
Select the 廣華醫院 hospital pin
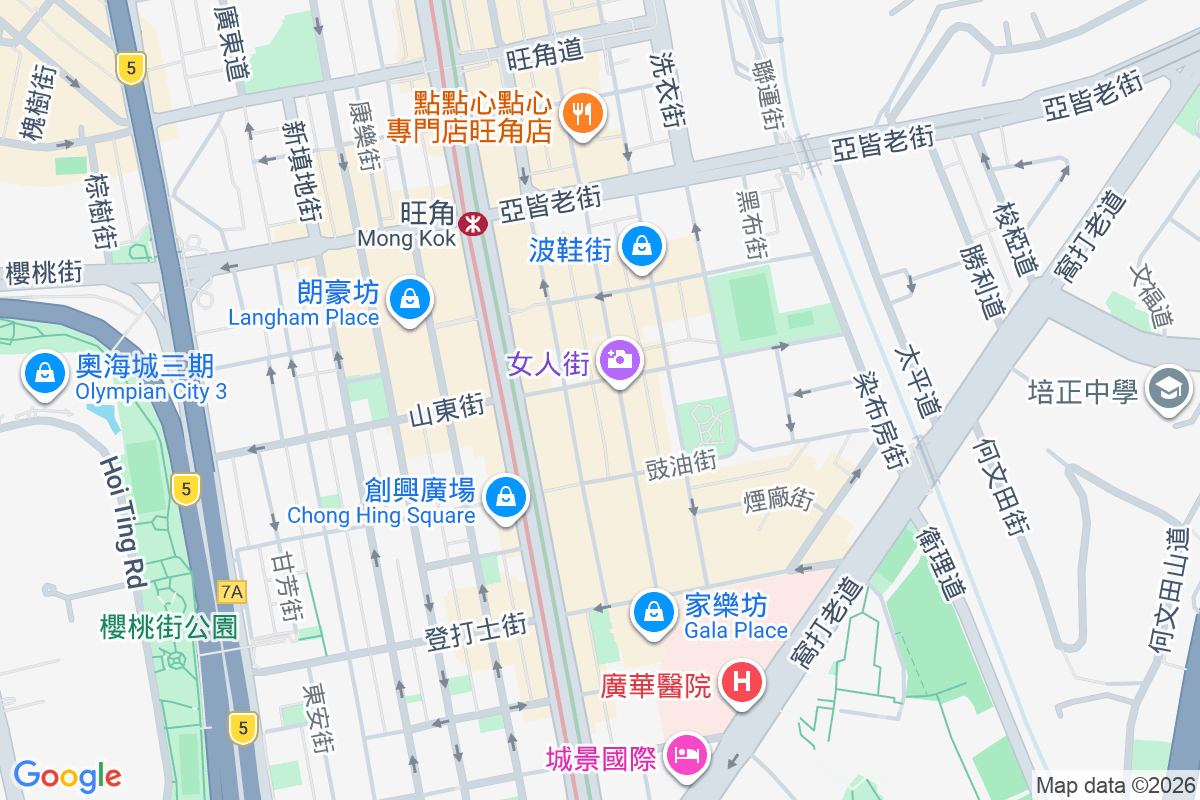742,684
